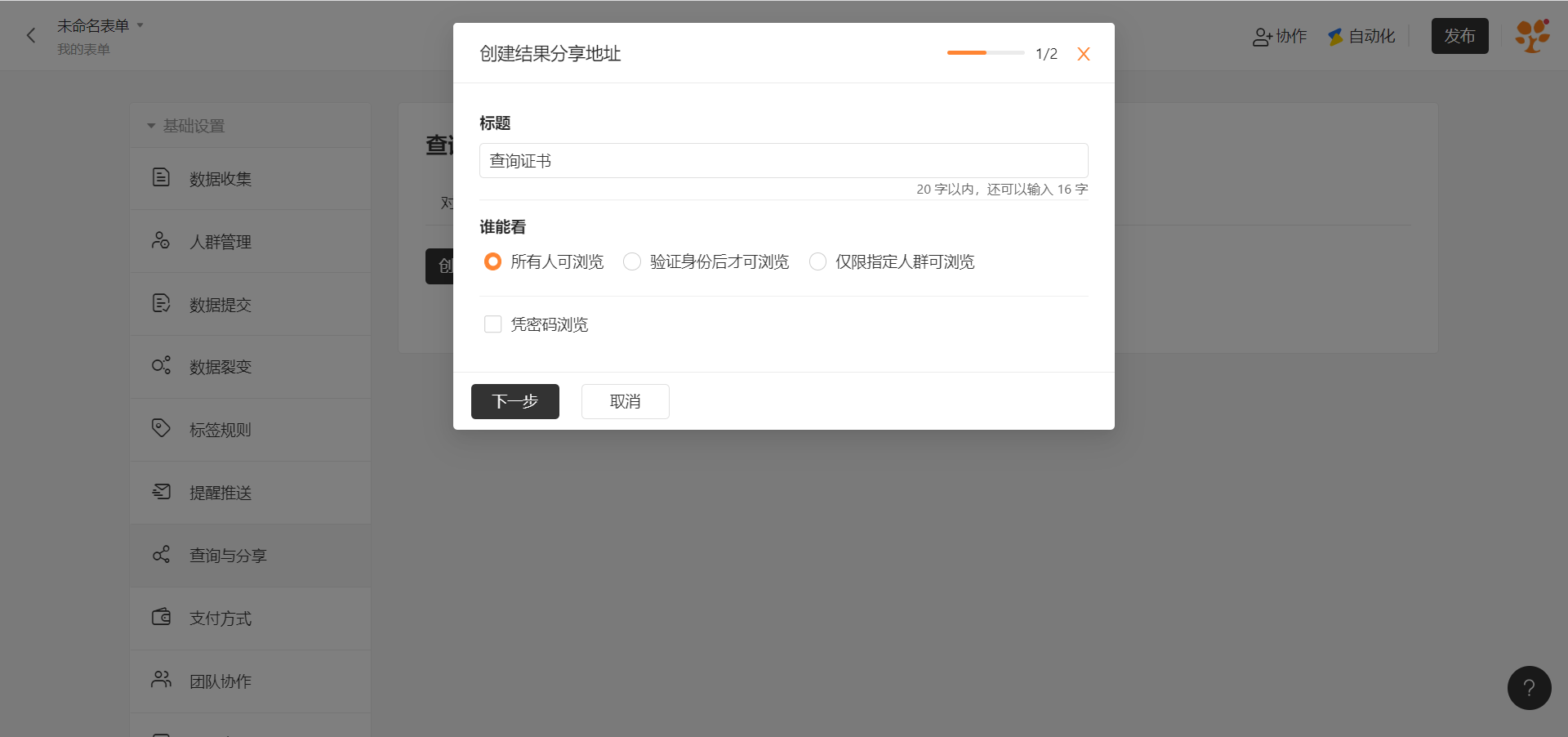Viewport: 1568px width, 737px height.
Task: Open the 未命名表单 name dropdown
Action: (140, 25)
